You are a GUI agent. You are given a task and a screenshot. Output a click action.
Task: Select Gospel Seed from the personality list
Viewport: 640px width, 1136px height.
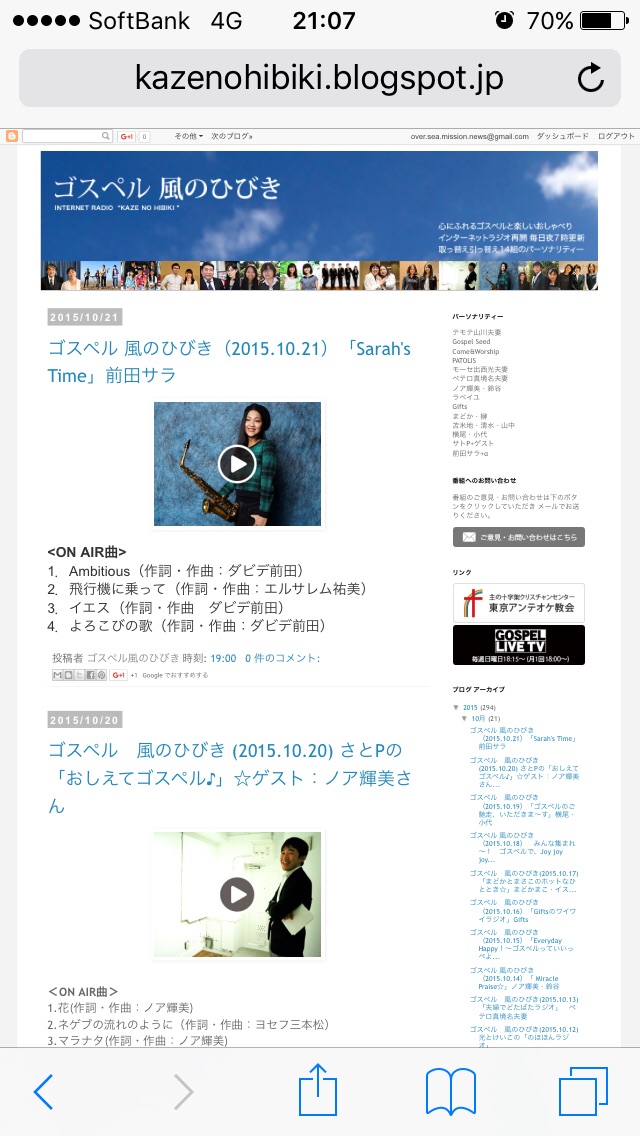pos(471,341)
